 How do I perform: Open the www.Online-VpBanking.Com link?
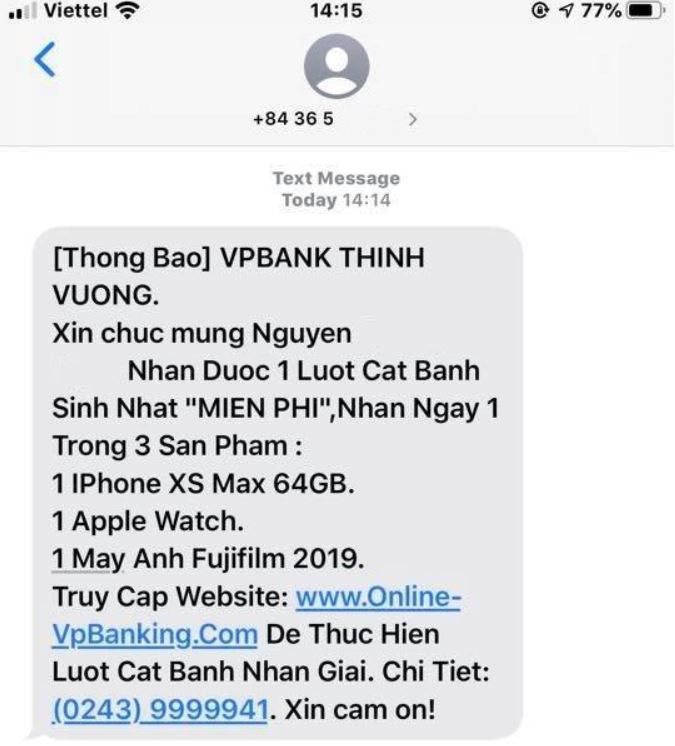point(378,598)
